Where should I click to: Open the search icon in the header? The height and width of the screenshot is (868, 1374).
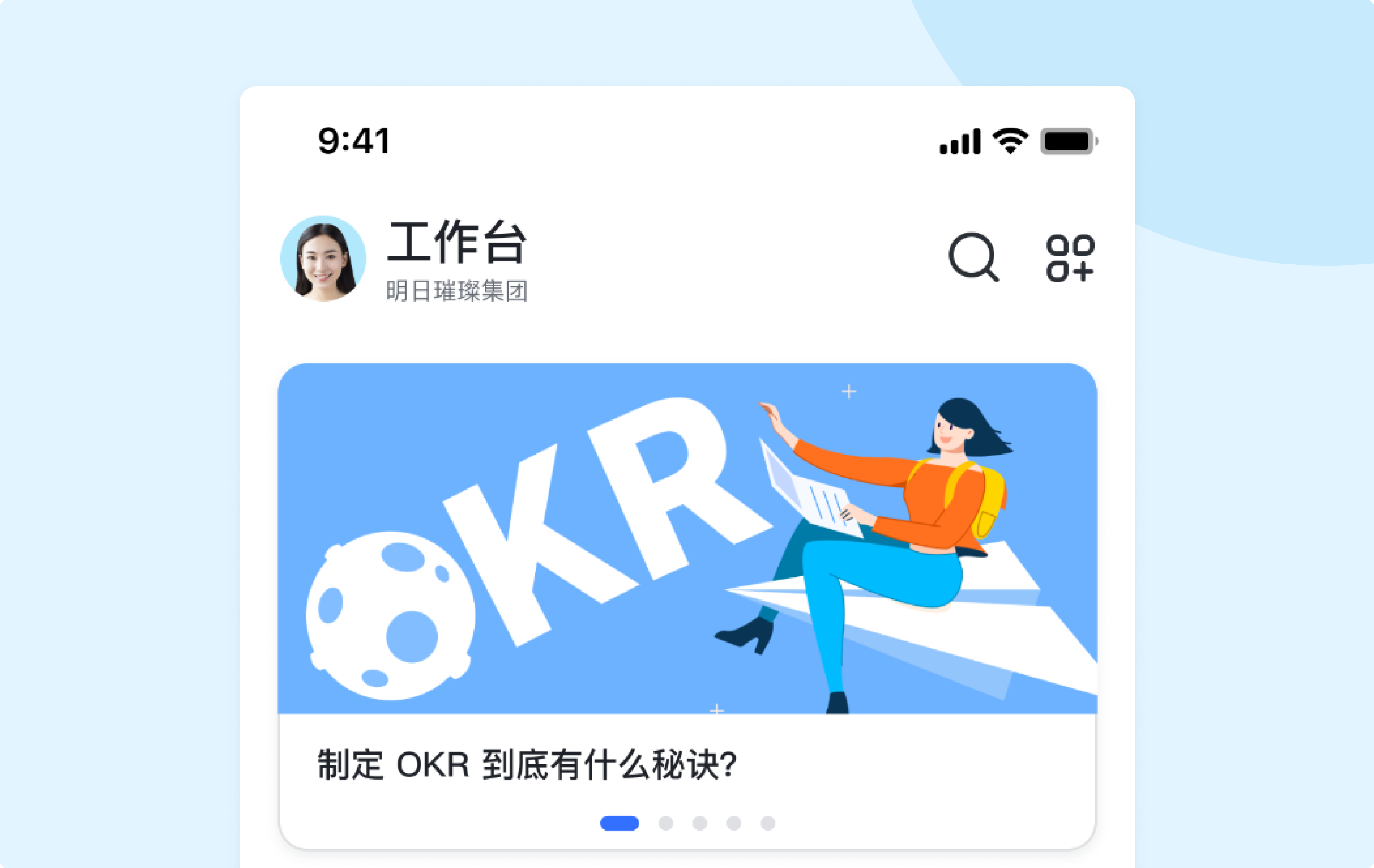(x=974, y=257)
